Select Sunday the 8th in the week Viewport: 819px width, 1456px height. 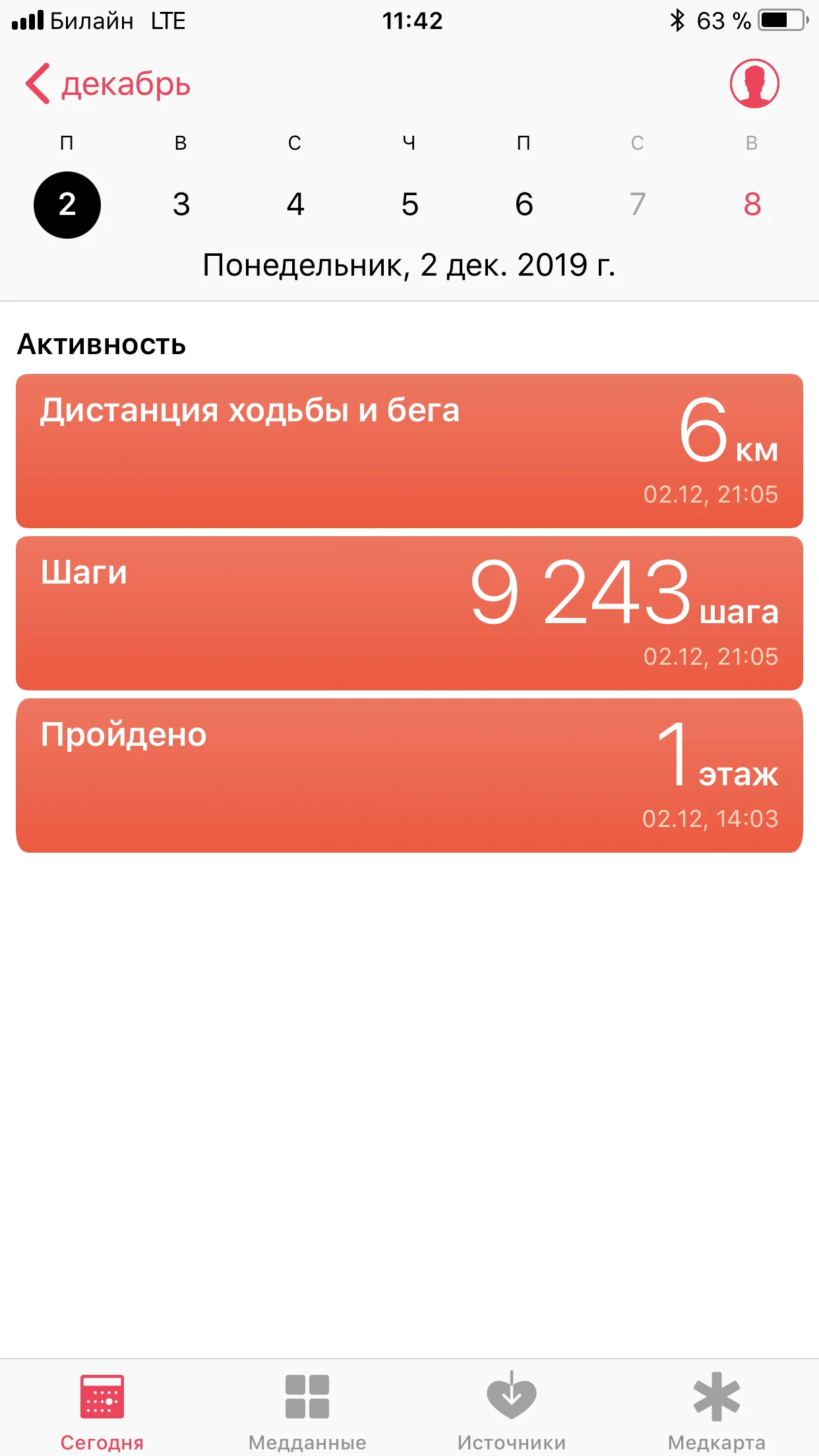coord(752,204)
